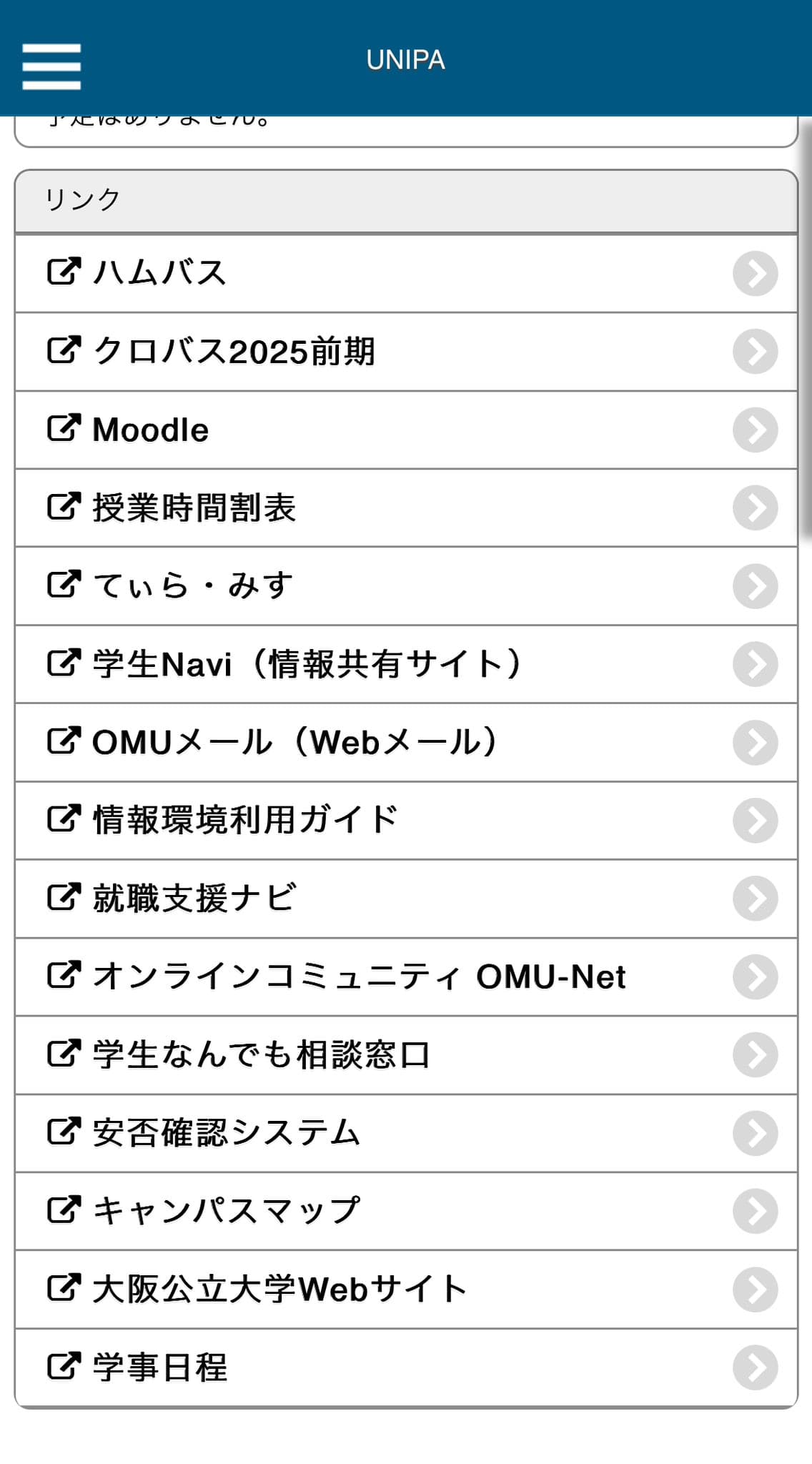Click the chevron arrow for 大阪公立大学Webサイト
The image size is (812, 1464).
coord(756,1287)
